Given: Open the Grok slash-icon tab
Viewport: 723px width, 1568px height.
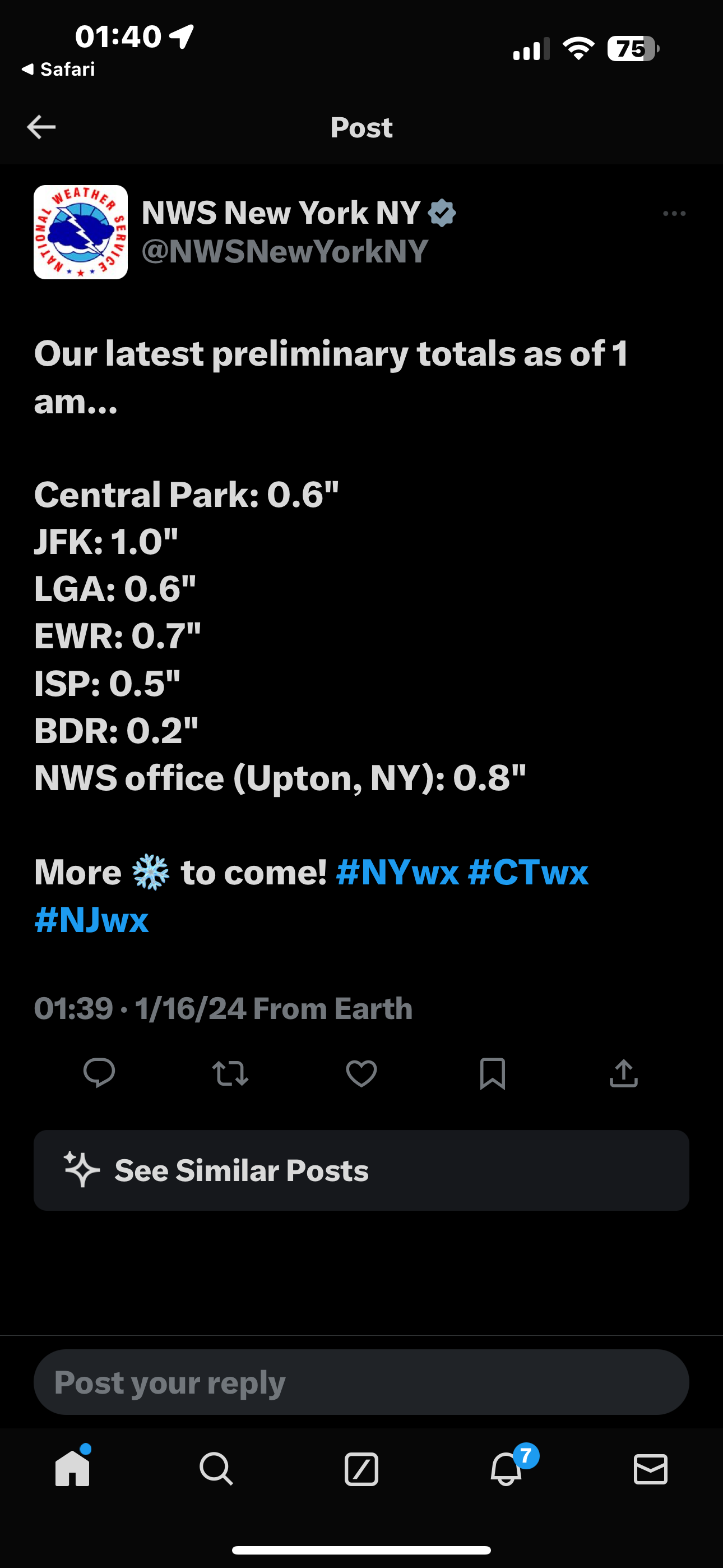Looking at the screenshot, I should tap(361, 1469).
